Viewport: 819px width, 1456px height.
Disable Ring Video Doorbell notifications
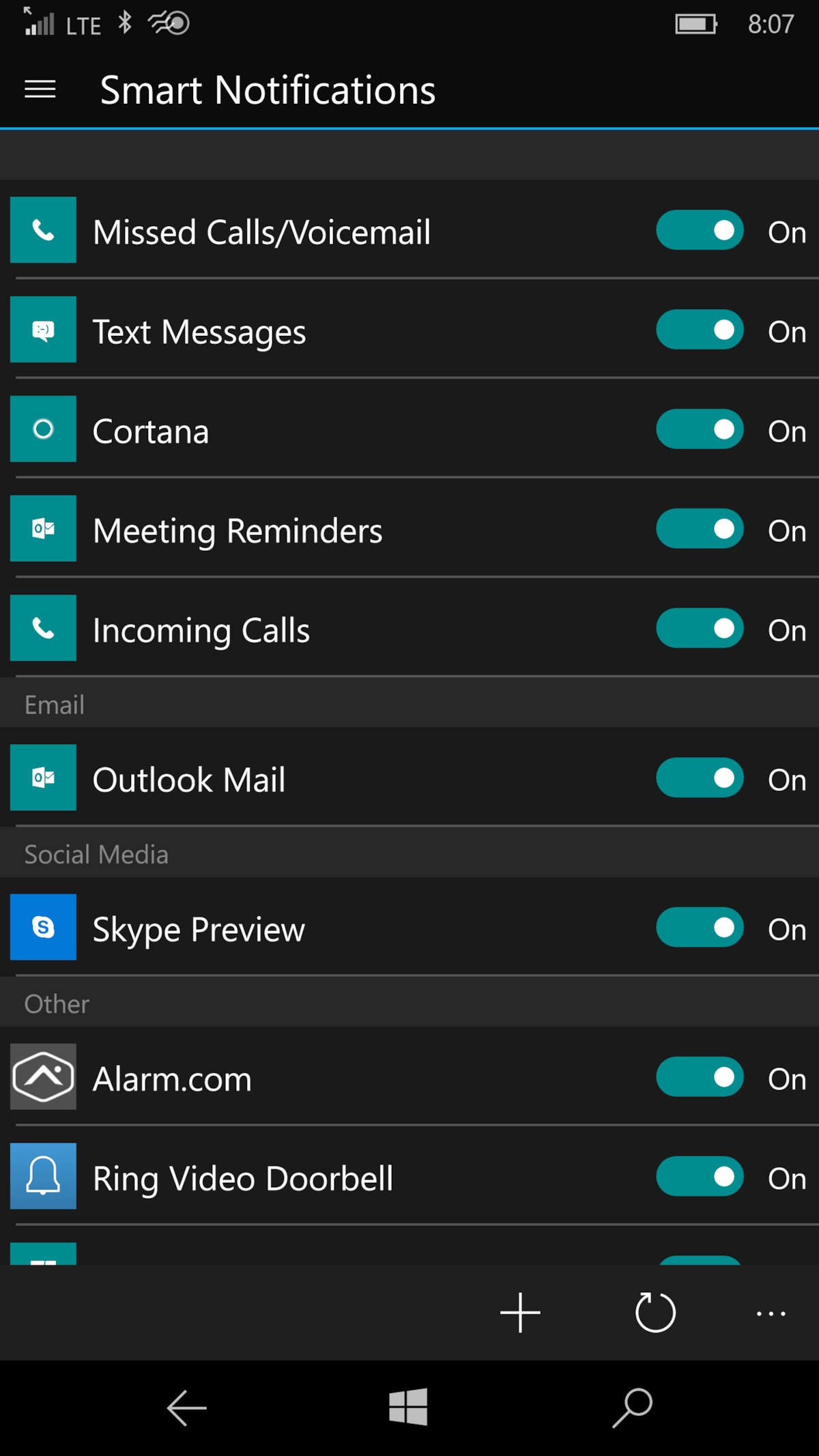point(700,1177)
